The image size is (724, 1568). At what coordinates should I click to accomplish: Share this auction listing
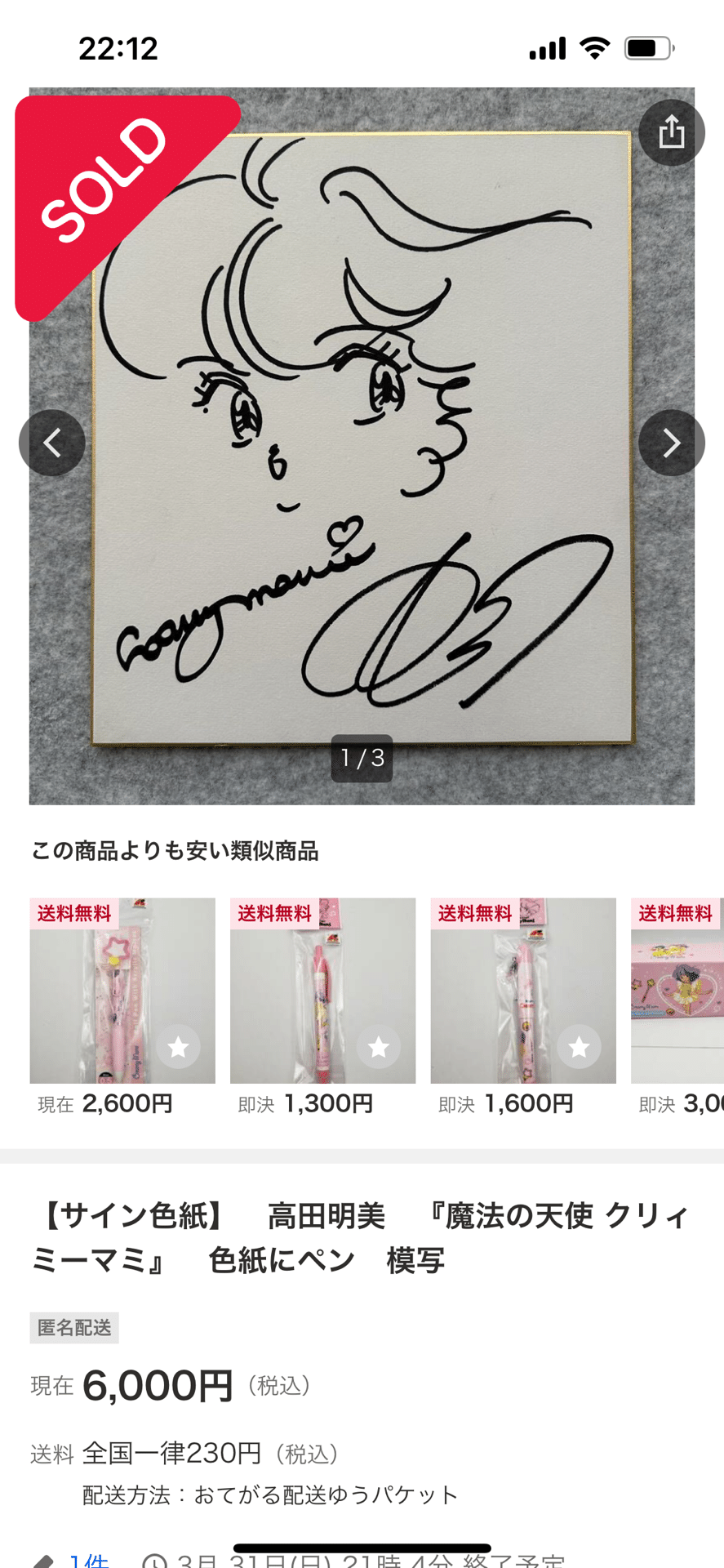pos(671,132)
